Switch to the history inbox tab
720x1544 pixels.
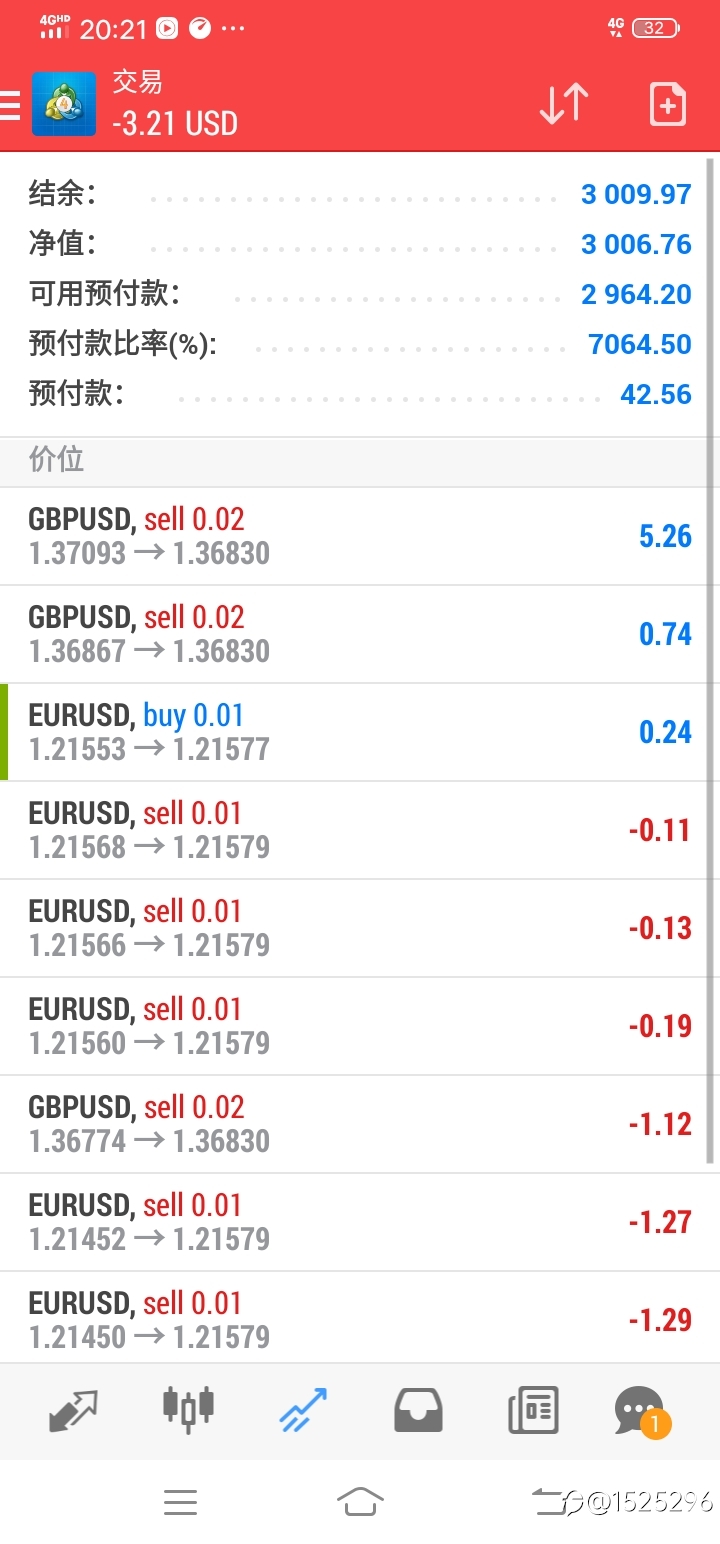[419, 1410]
